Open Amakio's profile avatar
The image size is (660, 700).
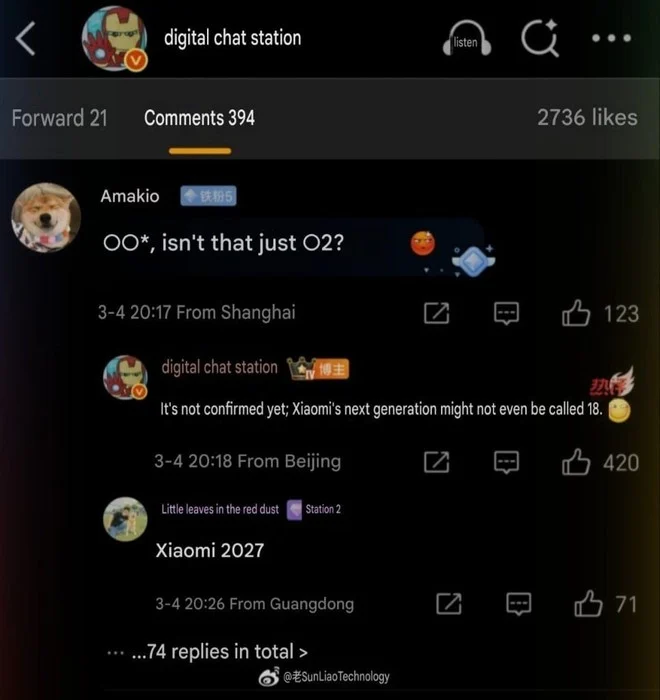pyautogui.click(x=45, y=217)
